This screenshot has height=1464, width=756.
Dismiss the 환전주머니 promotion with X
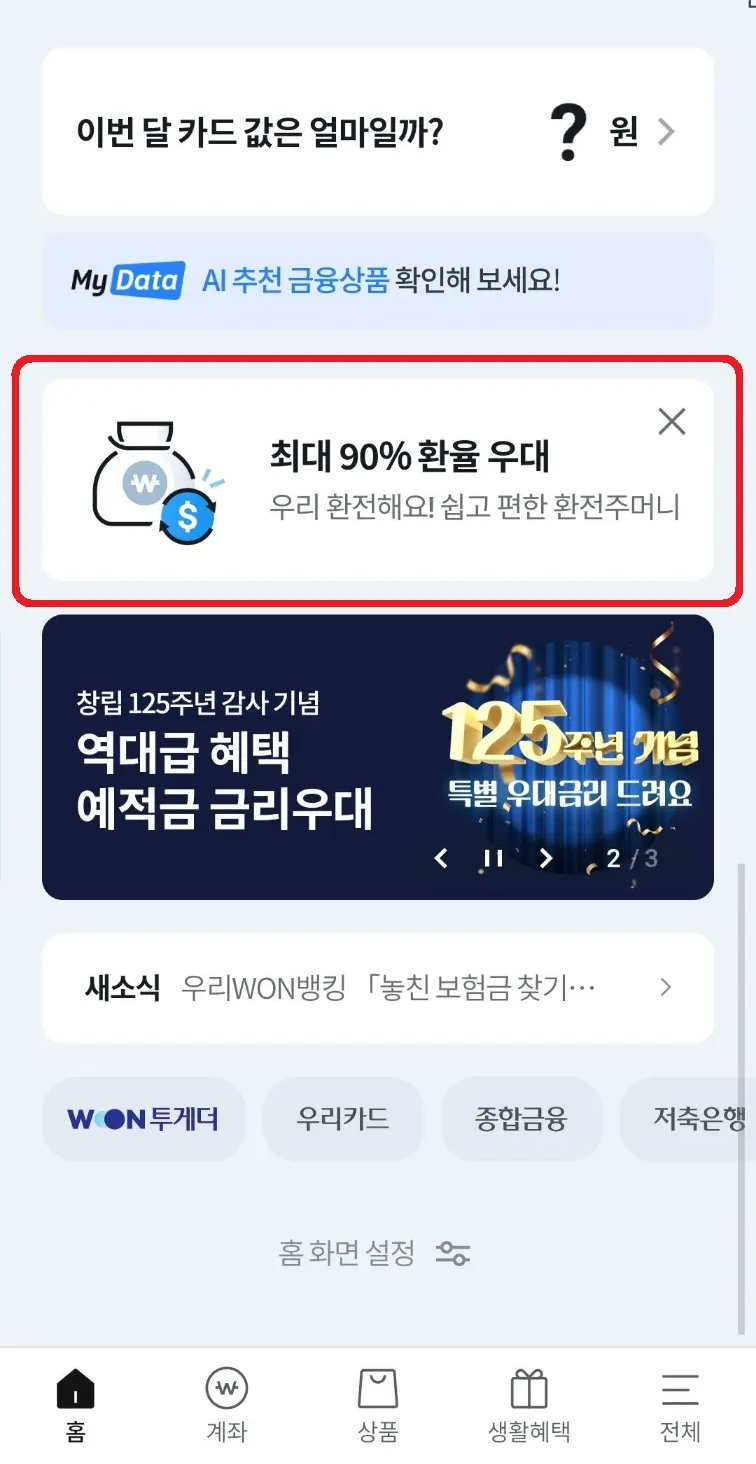click(671, 422)
